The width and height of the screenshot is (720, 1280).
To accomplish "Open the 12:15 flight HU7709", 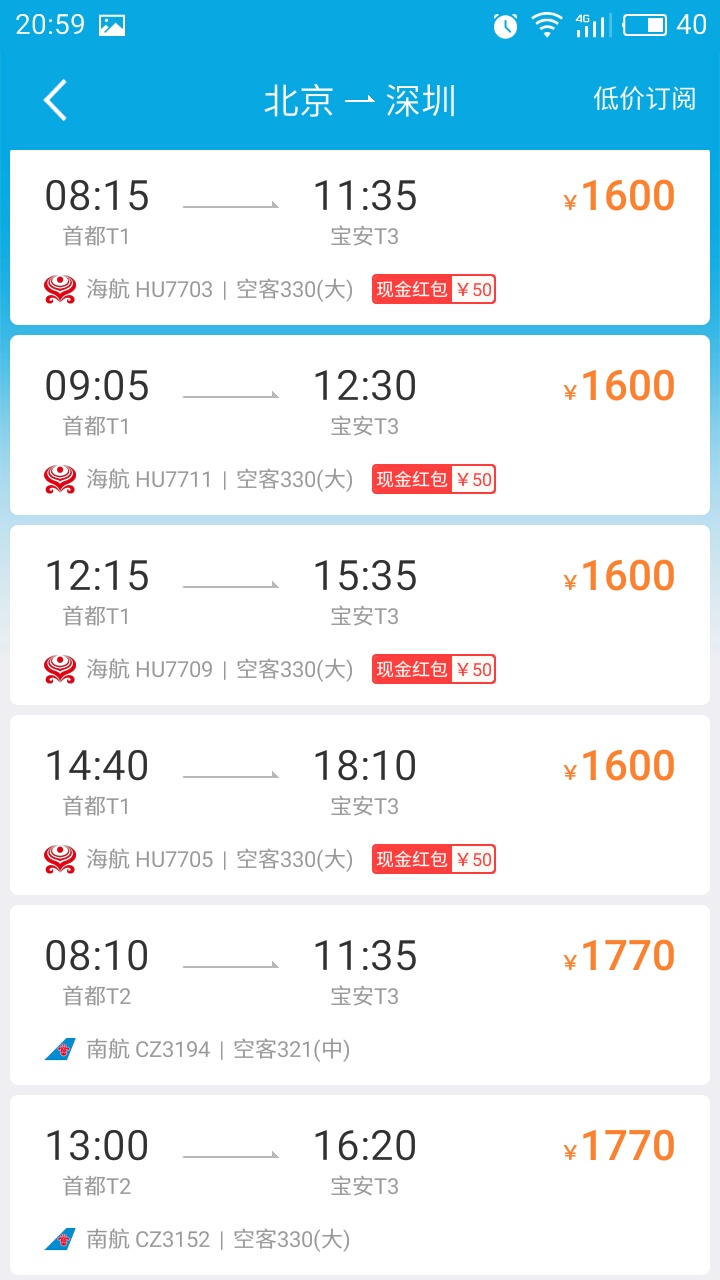I will pyautogui.click(x=360, y=615).
